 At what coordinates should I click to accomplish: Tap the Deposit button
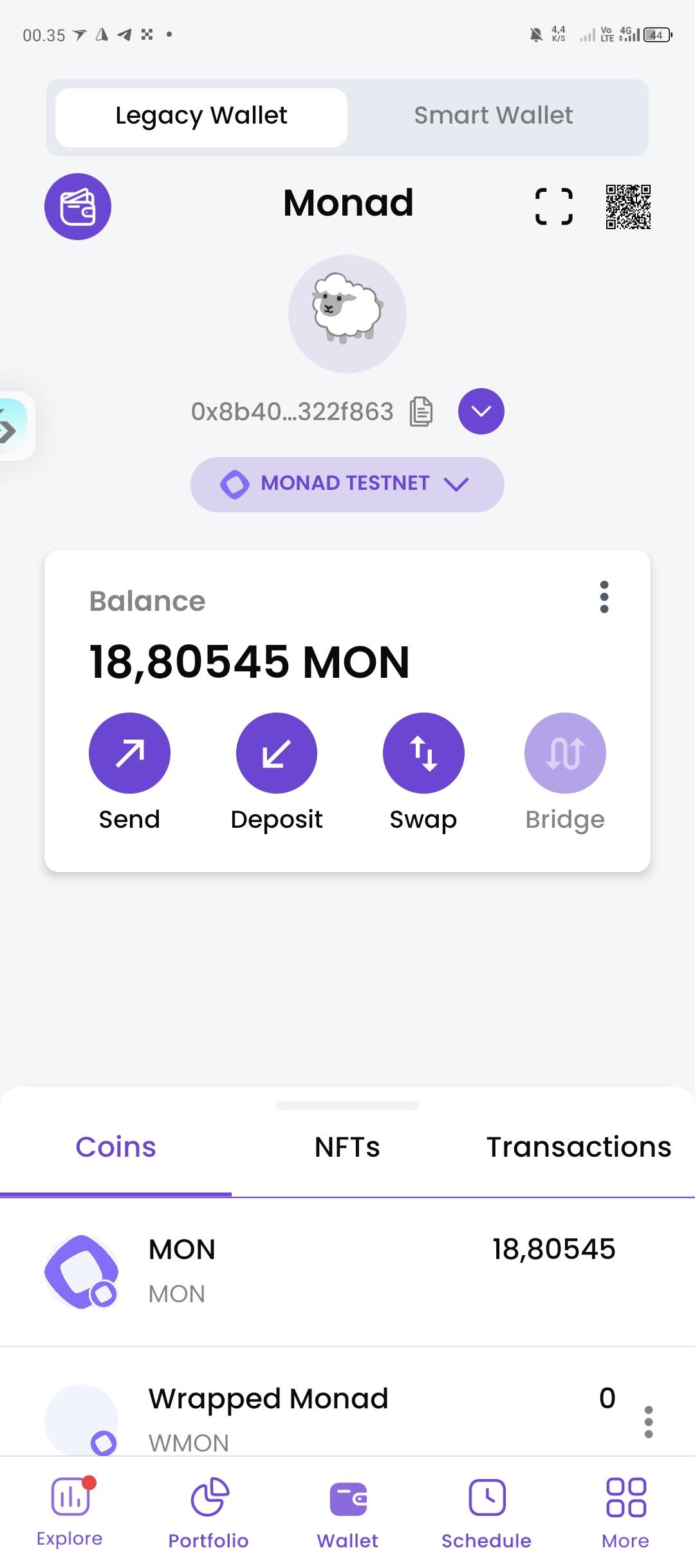click(277, 753)
